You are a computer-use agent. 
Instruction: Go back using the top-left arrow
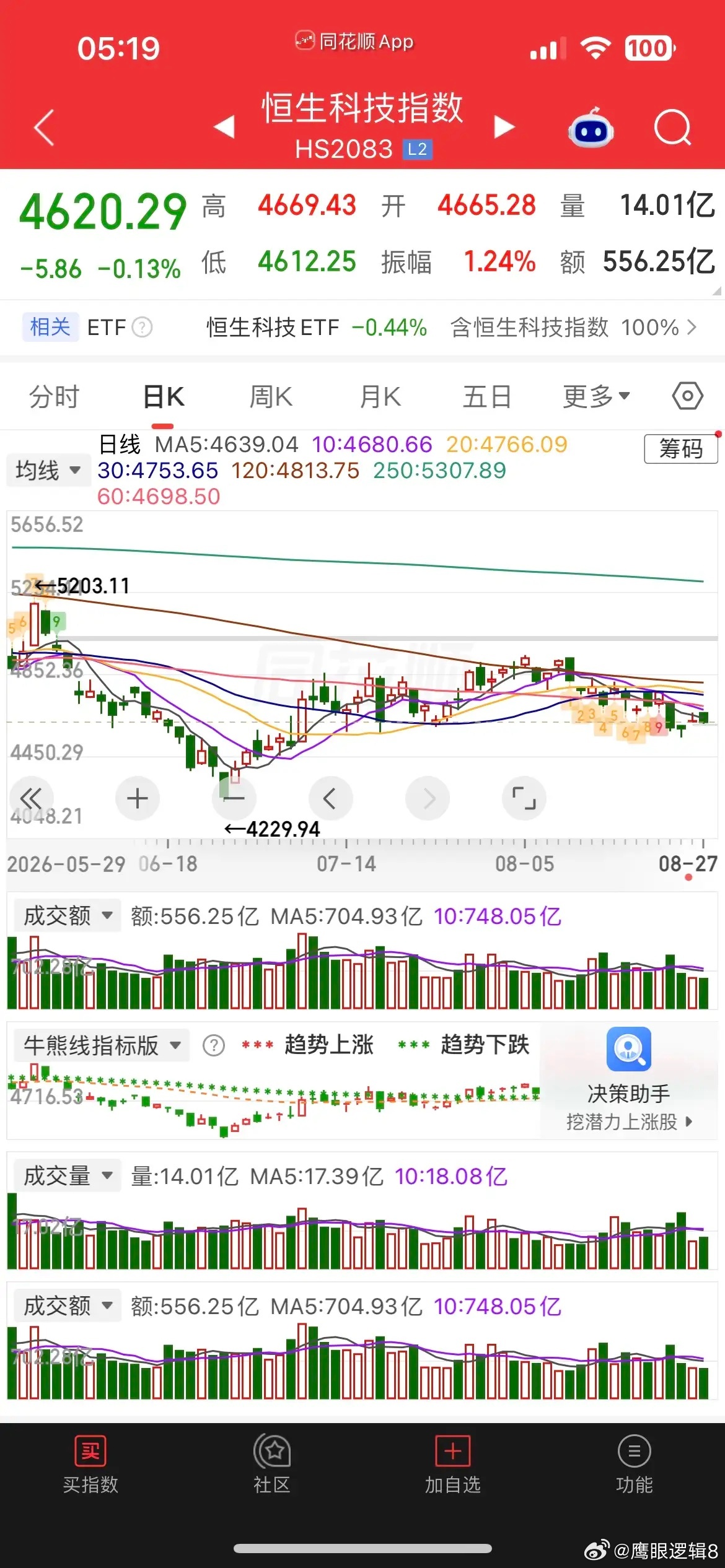click(x=45, y=128)
